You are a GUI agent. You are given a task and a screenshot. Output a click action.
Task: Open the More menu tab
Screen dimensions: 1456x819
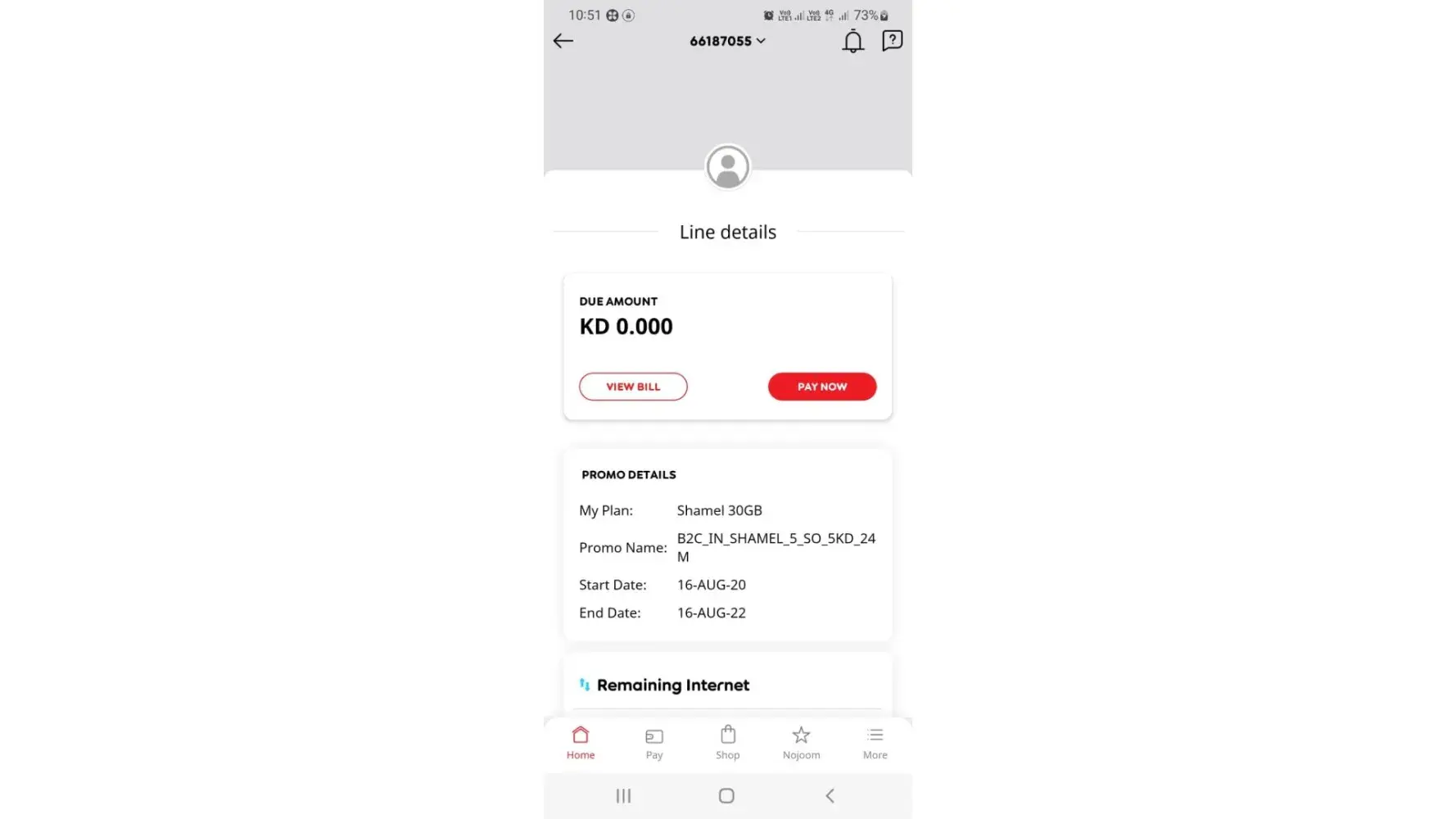[x=875, y=743]
